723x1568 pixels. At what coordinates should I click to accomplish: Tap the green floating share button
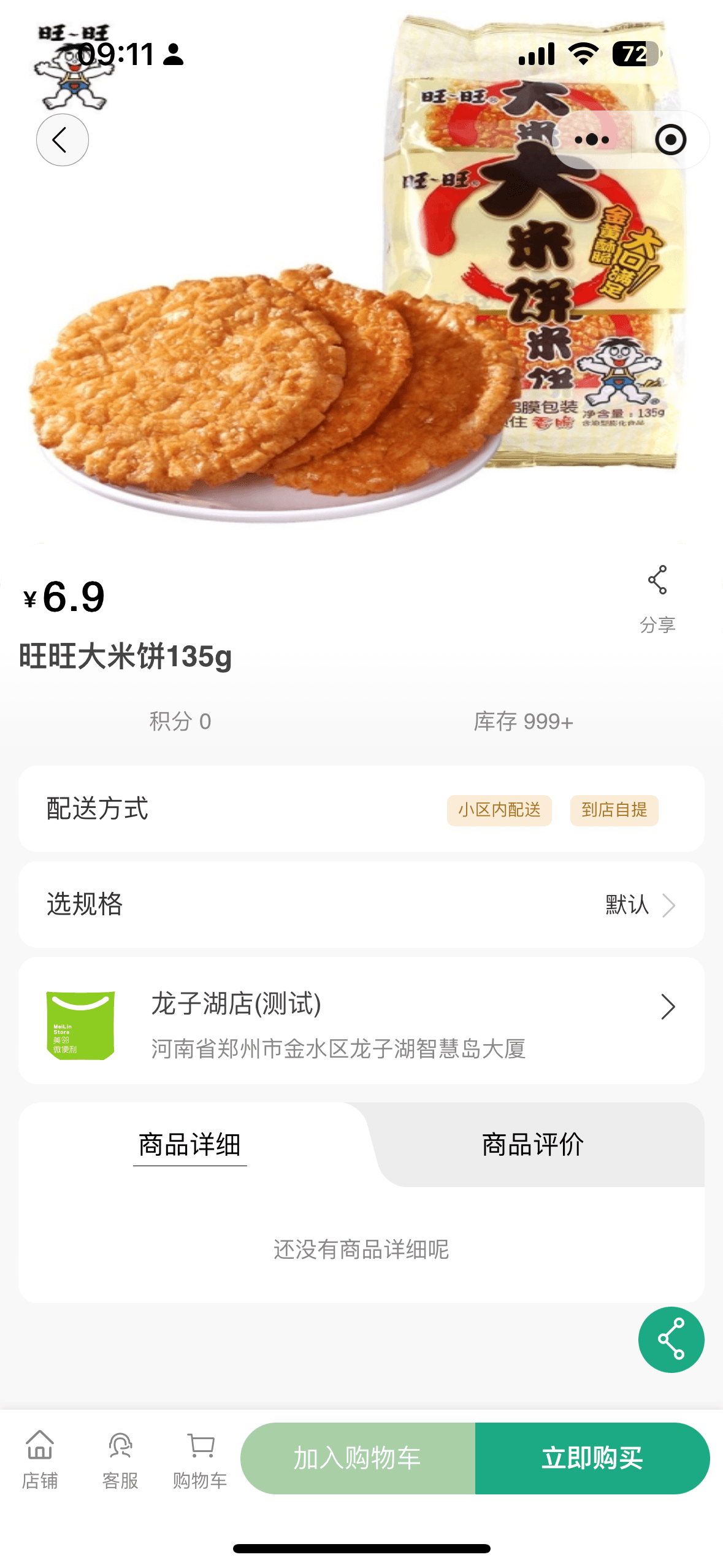click(671, 1339)
